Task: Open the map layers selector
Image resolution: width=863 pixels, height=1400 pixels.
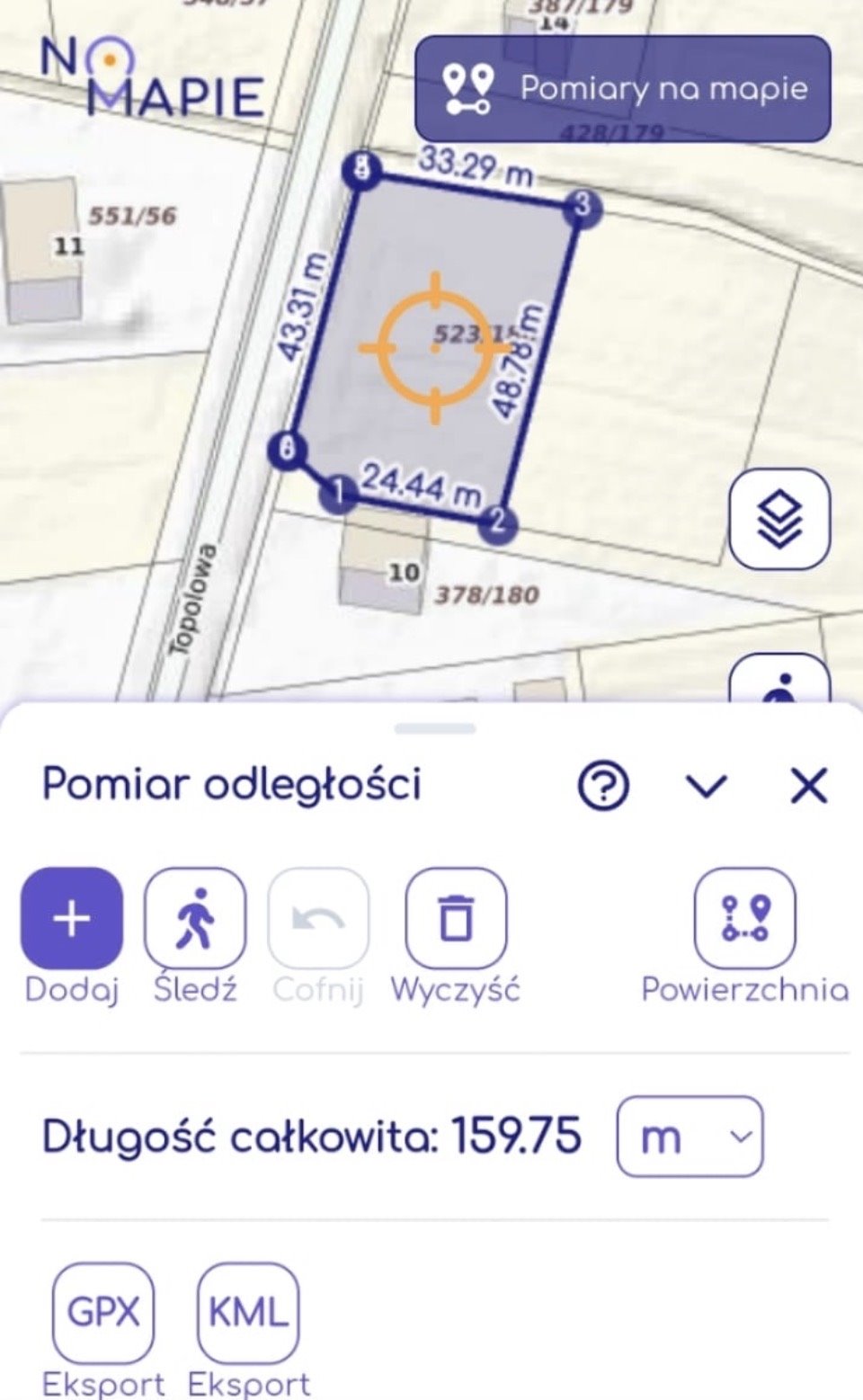Action: [x=778, y=519]
